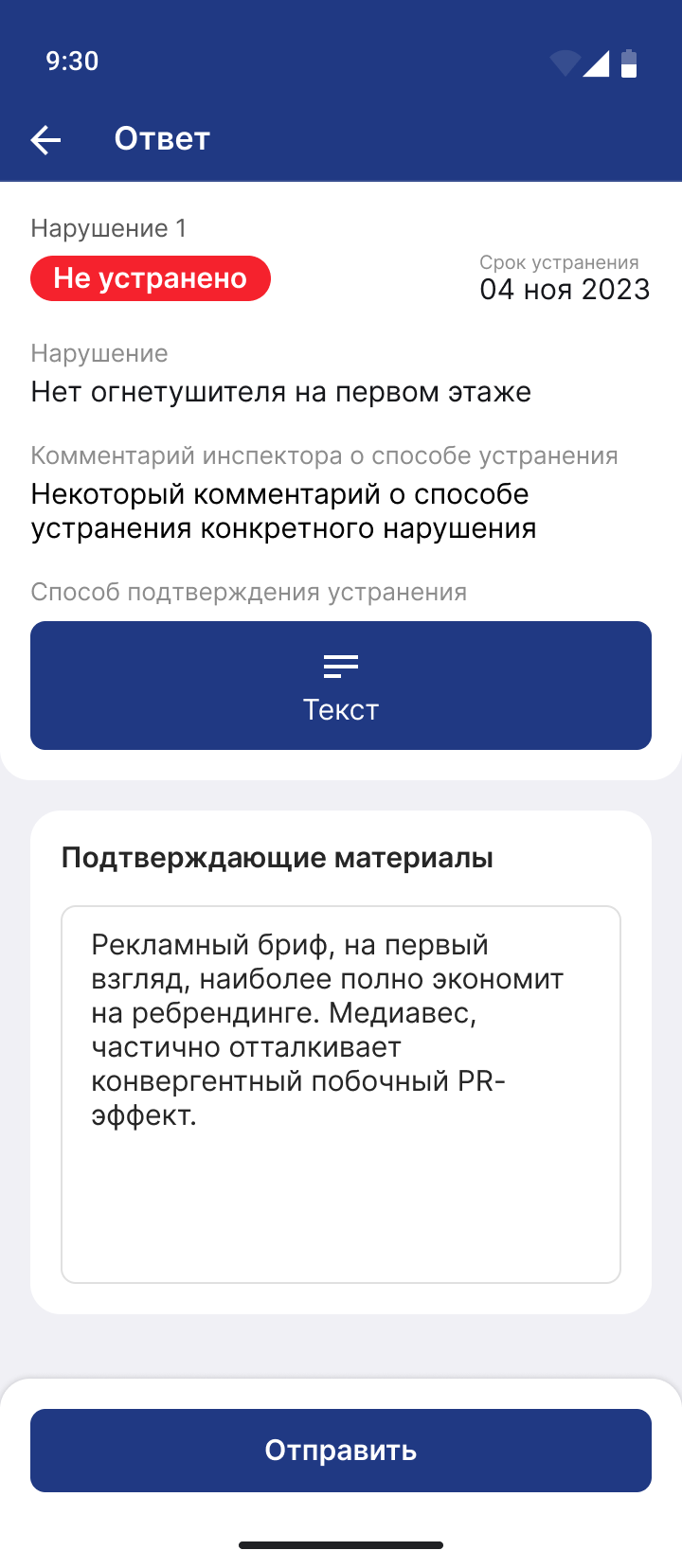Focus the Подтверждающие материалы text field
The width and height of the screenshot is (682, 1568).
(x=341, y=1095)
